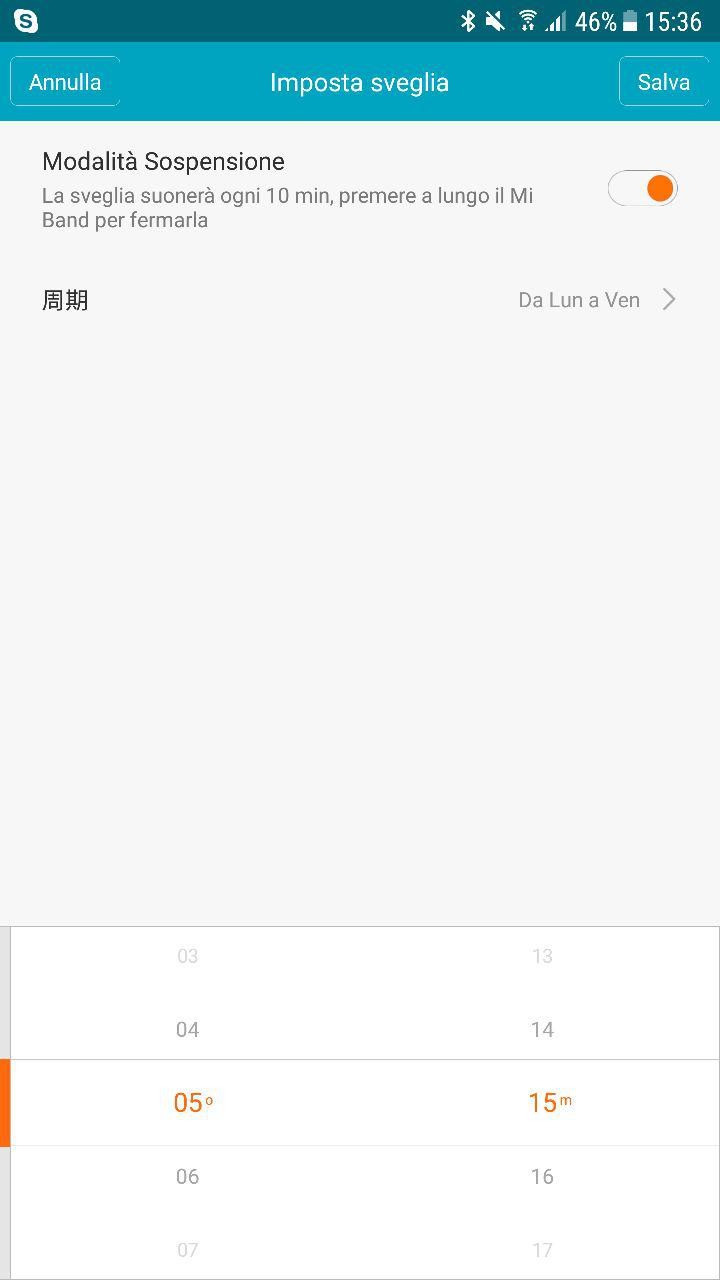
Task: Select hour 04 in the time picker
Action: click(x=187, y=1029)
